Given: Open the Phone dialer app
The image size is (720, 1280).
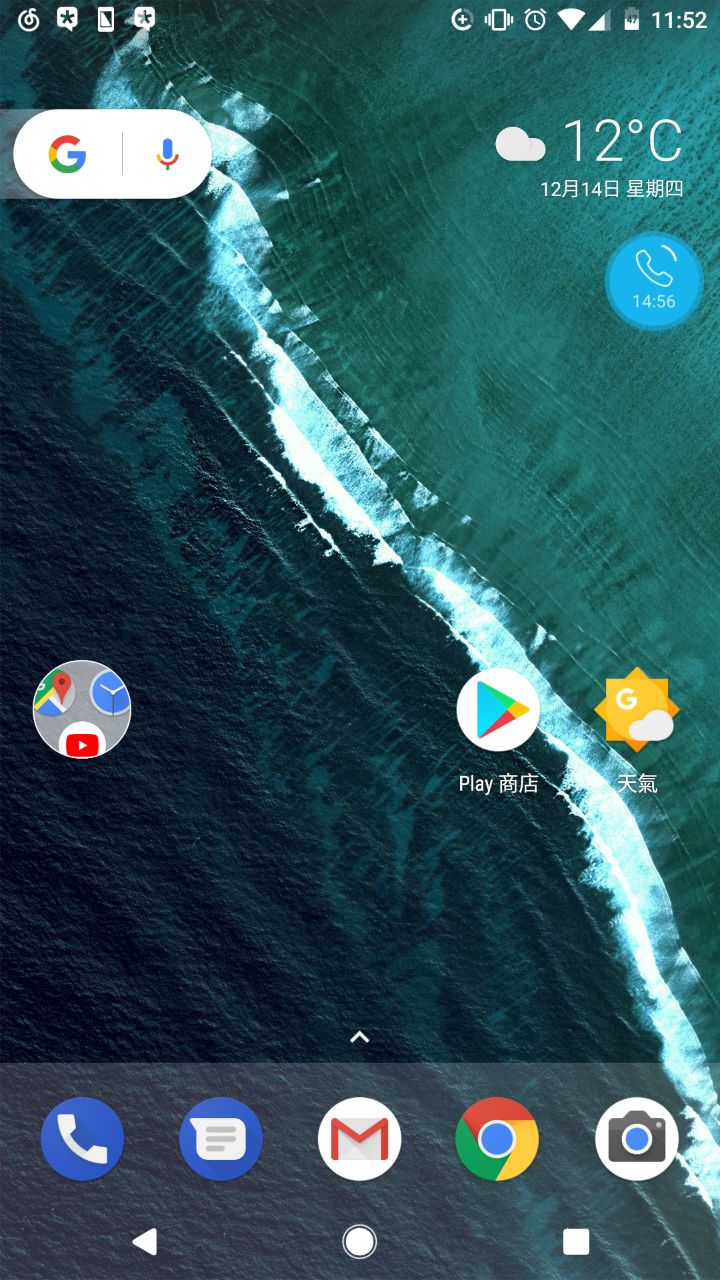Looking at the screenshot, I should 82,1139.
